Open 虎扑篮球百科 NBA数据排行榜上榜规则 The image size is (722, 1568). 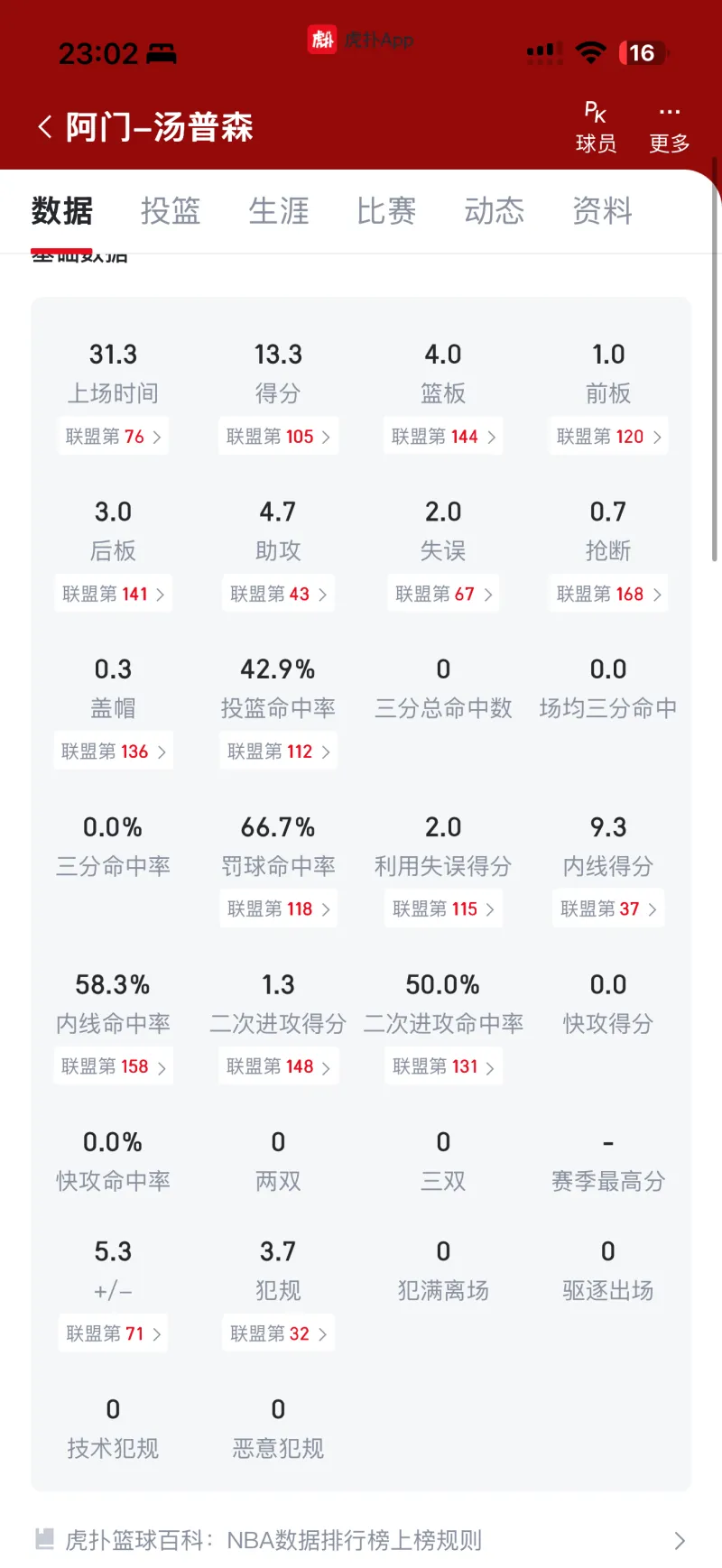361,1540
